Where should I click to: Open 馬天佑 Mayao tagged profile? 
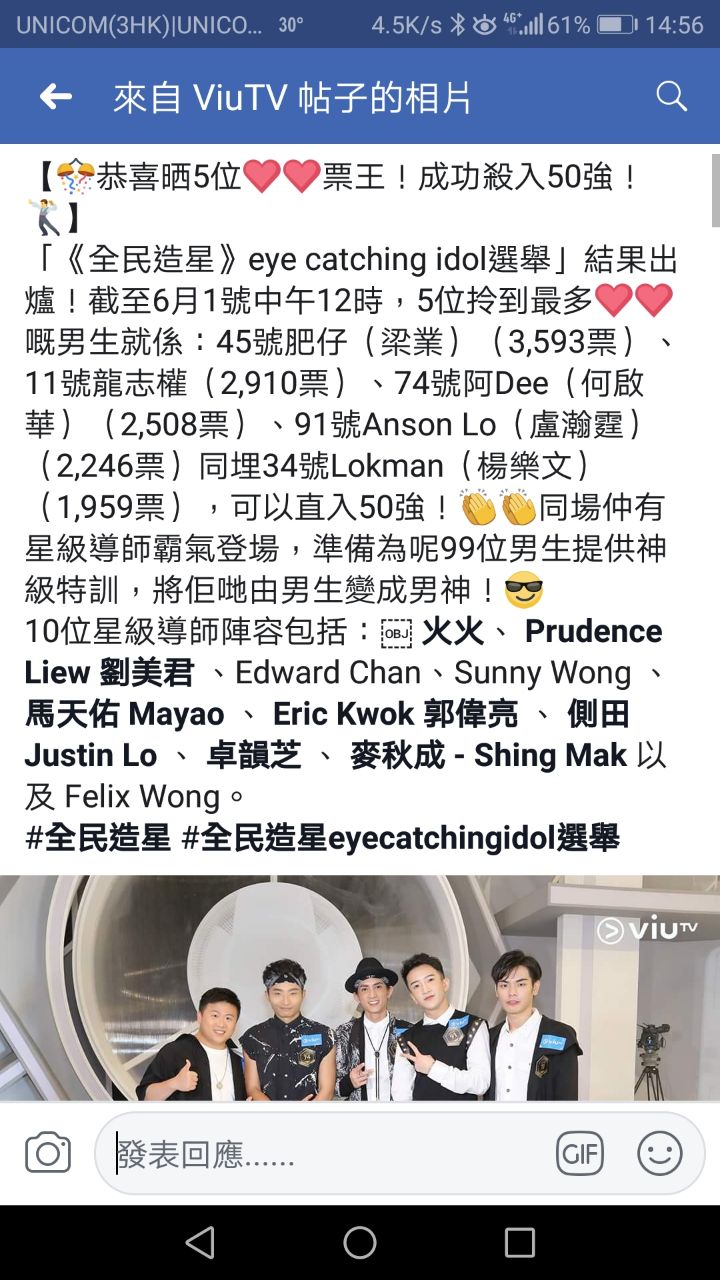click(x=124, y=714)
